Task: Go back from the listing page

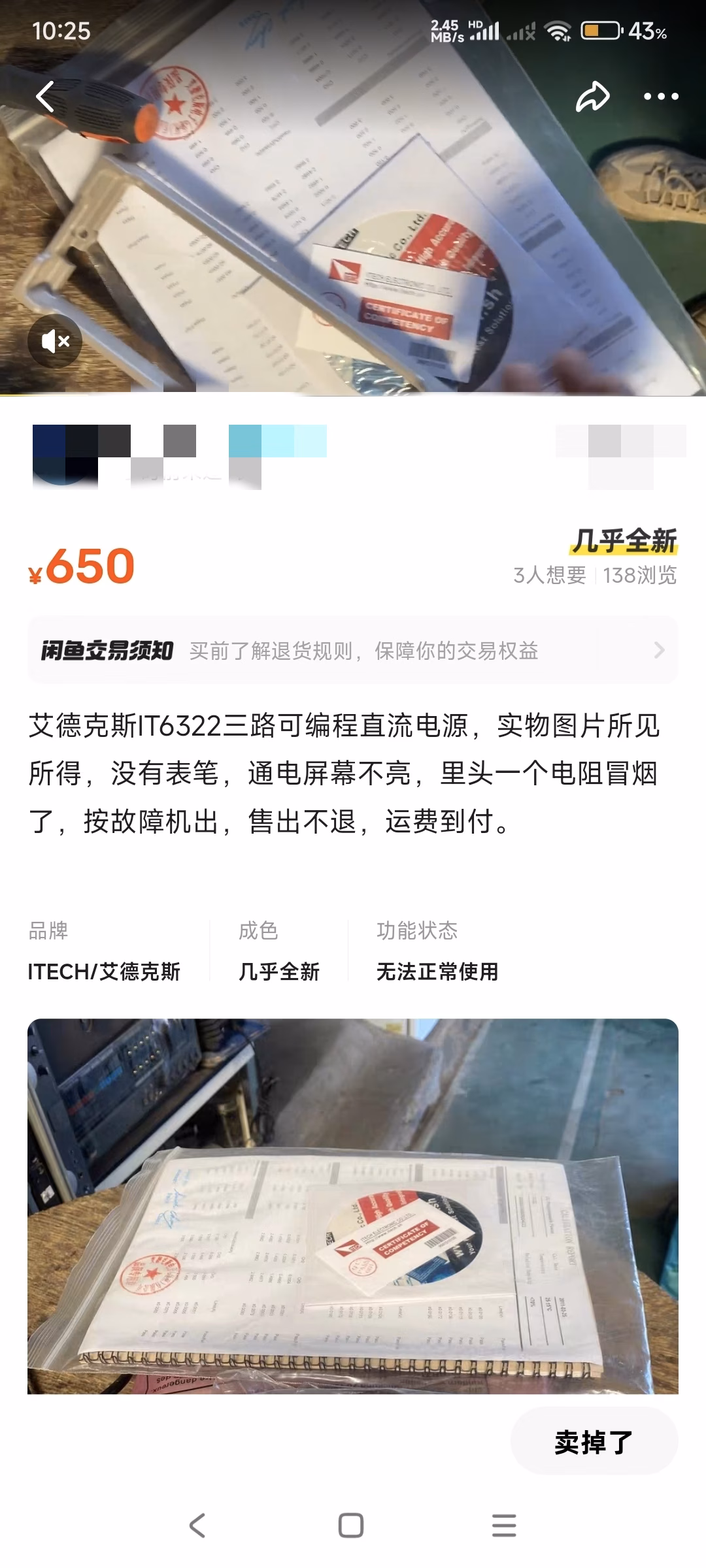Action: click(46, 97)
